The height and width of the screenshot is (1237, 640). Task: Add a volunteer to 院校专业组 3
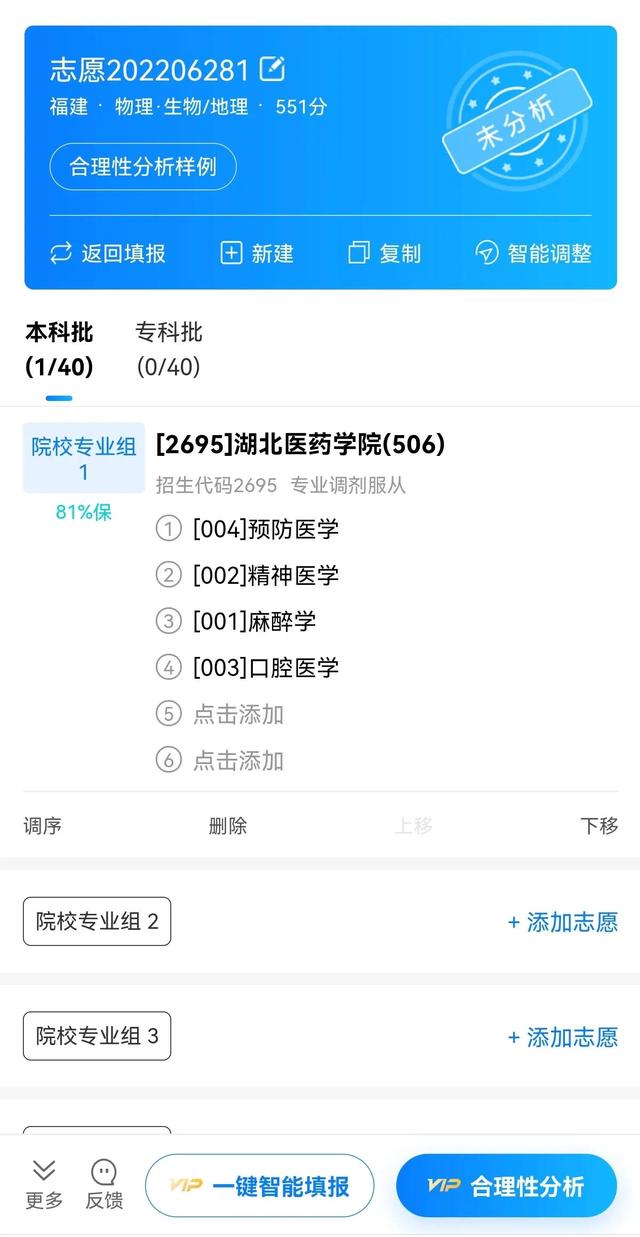563,1037
